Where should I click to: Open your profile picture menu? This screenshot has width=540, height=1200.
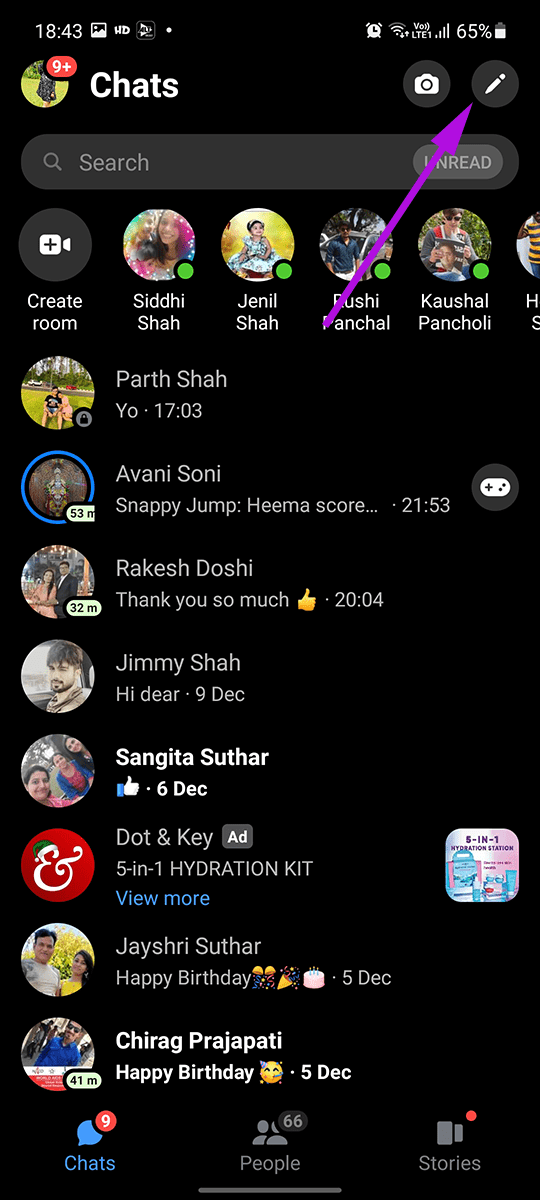tap(45, 84)
